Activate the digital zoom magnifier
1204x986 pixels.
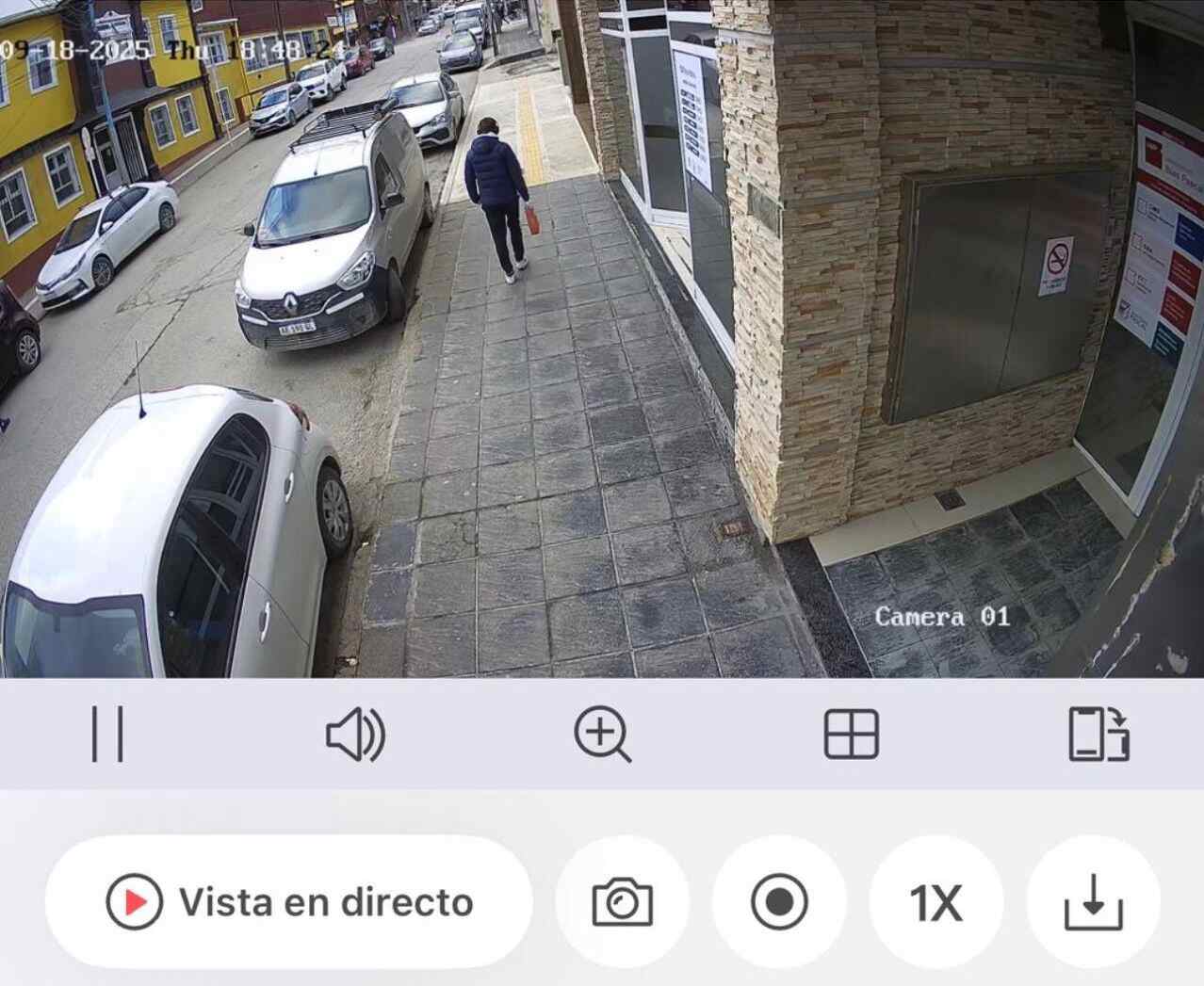click(x=603, y=735)
